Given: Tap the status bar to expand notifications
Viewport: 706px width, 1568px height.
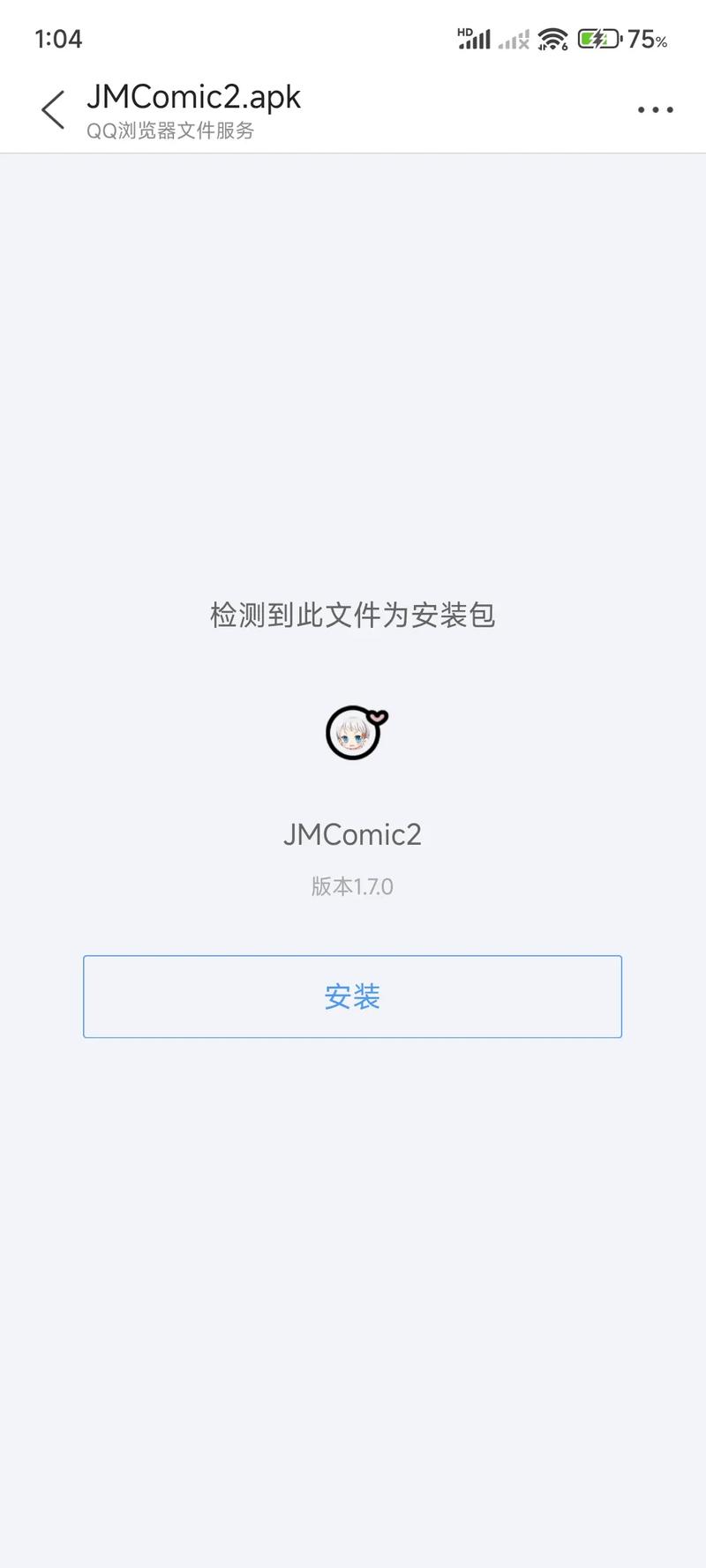Looking at the screenshot, I should click(265, 39).
